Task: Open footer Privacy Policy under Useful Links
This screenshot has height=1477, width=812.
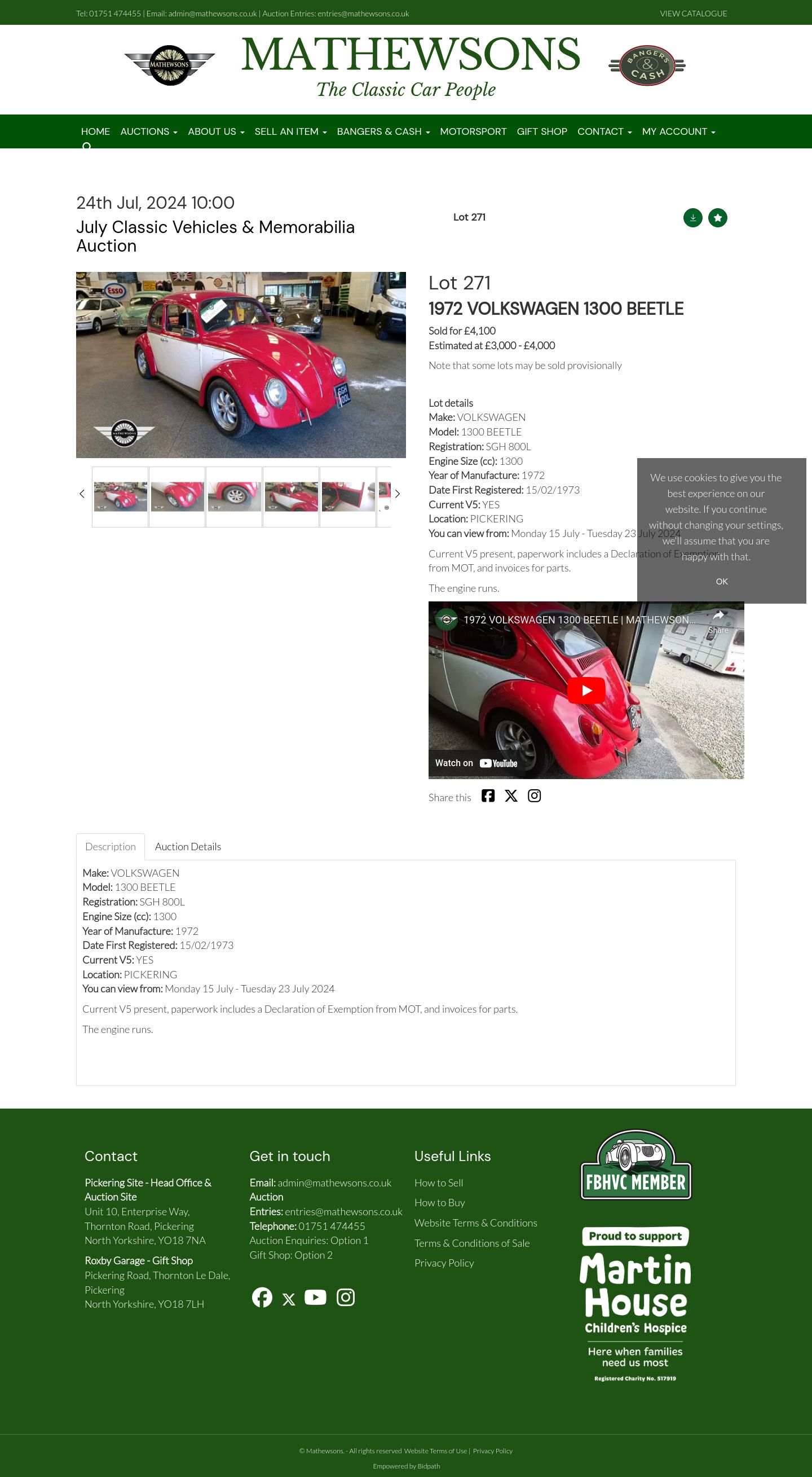Action: click(444, 1263)
